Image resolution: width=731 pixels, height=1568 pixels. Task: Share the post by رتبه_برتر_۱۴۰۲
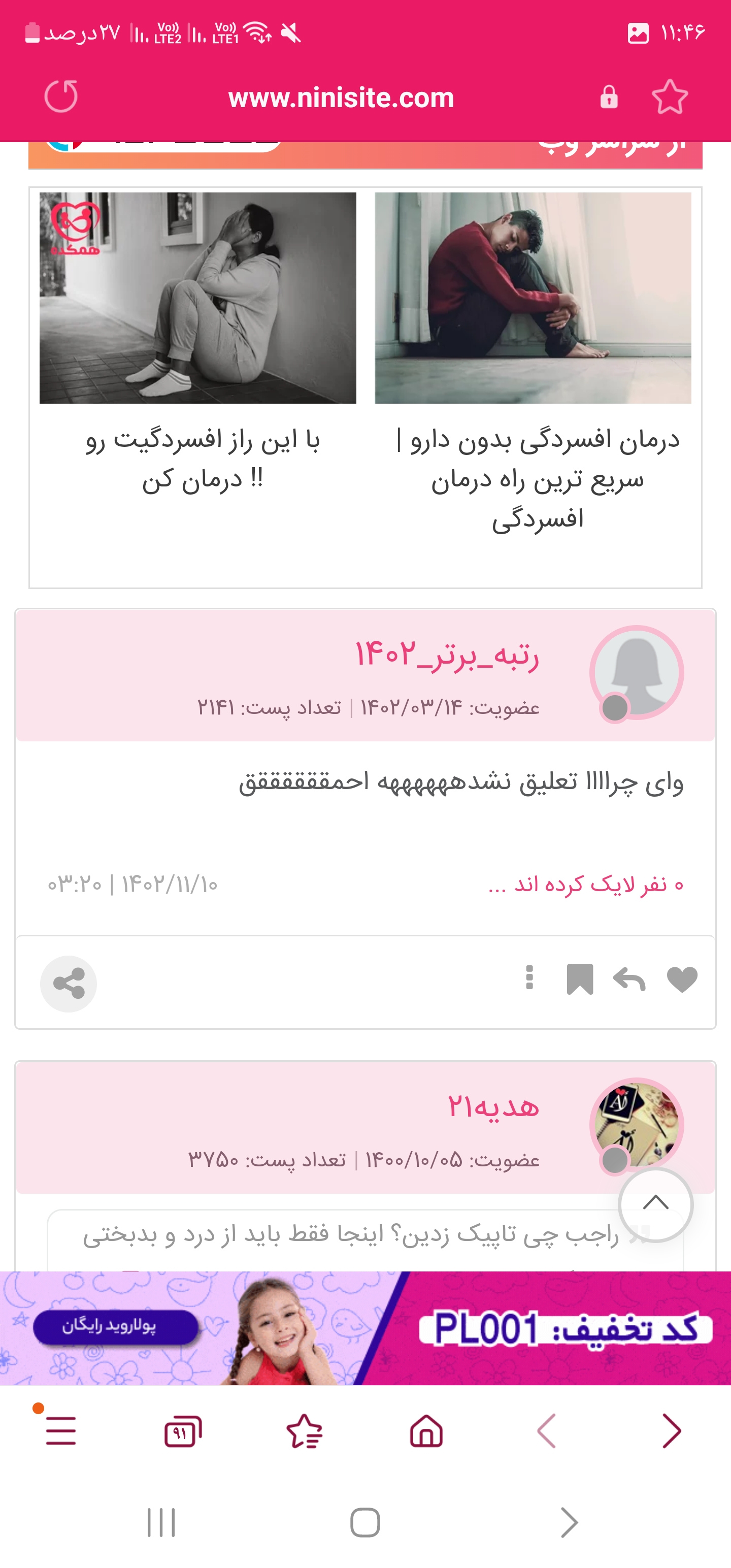69,984
